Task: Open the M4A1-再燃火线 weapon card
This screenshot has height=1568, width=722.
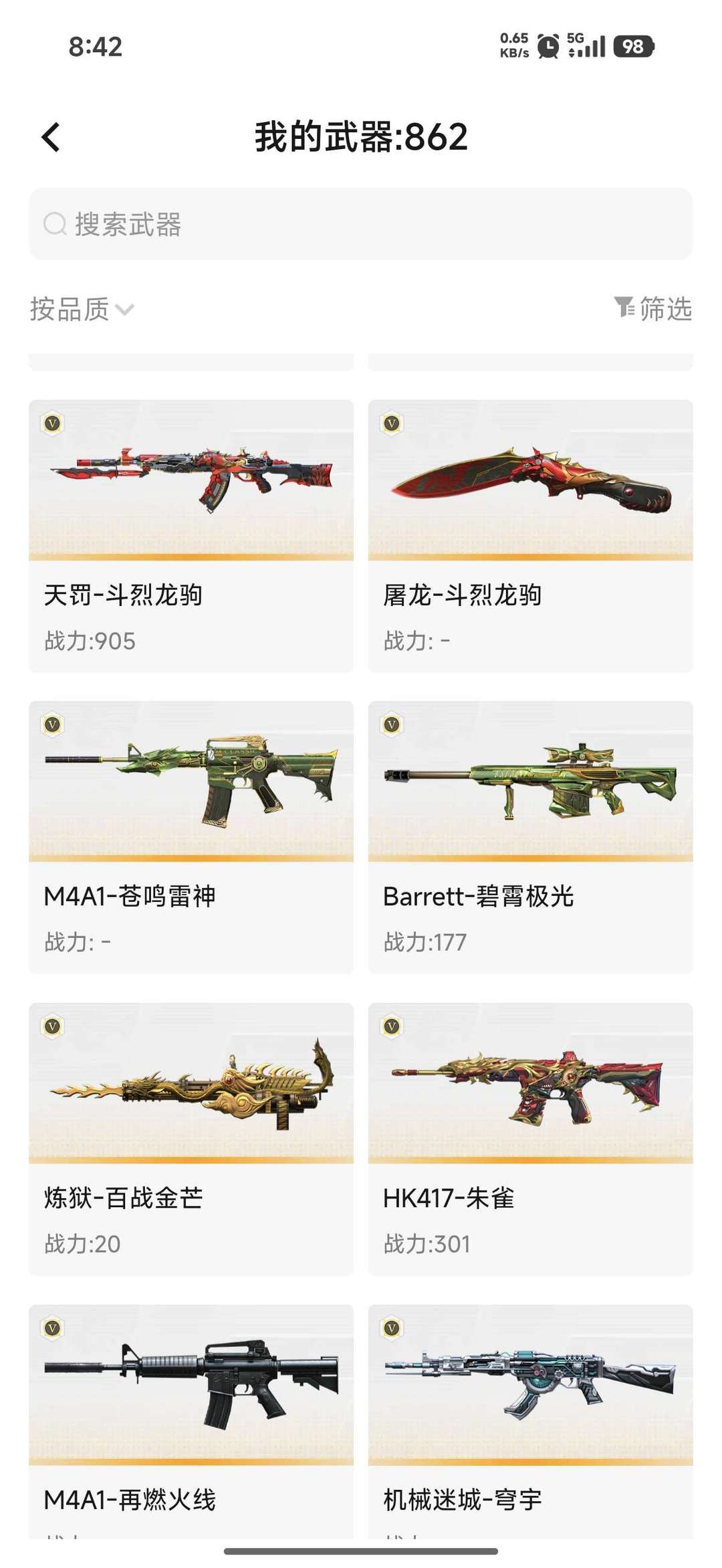Action: (191, 1422)
